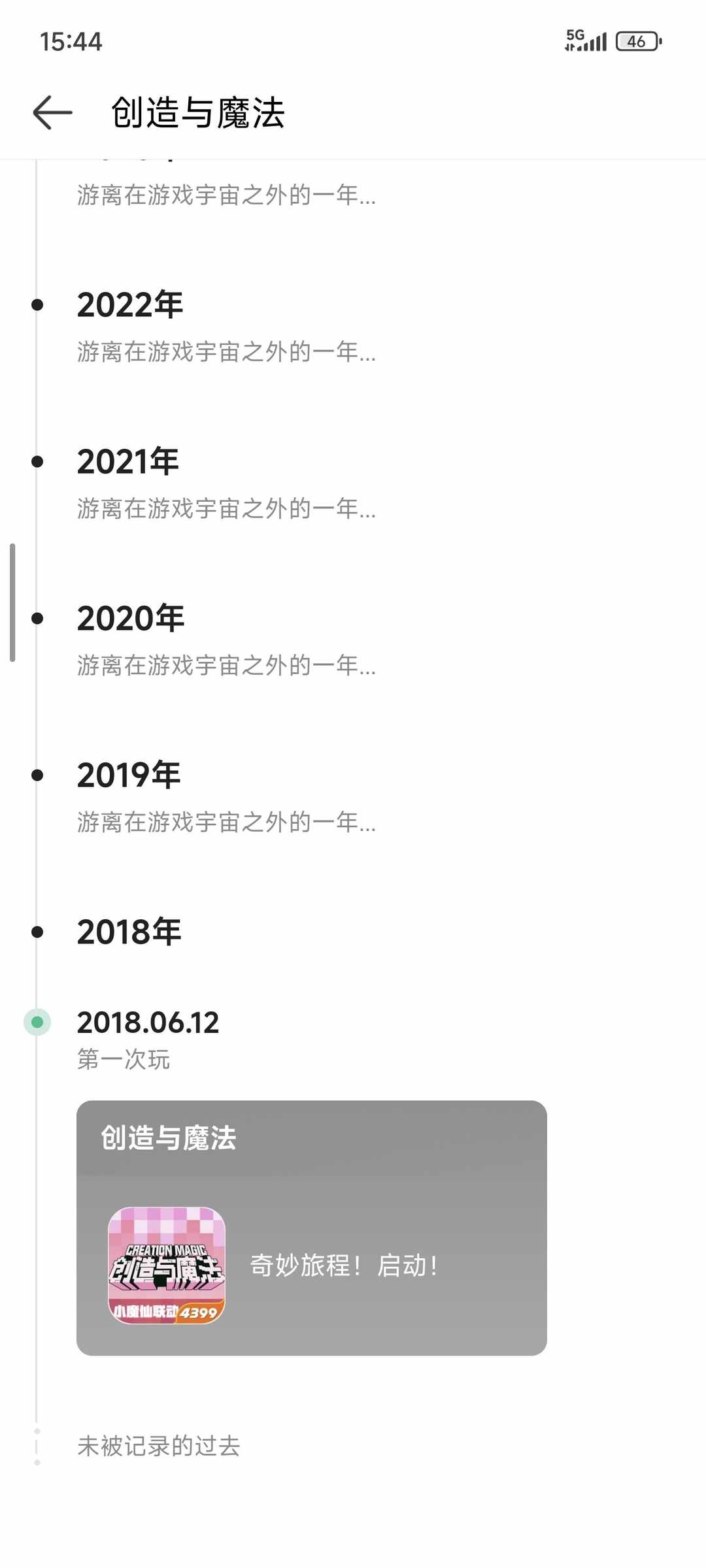Expand the 2019年 entry details
The image size is (706, 1568).
[x=129, y=774]
